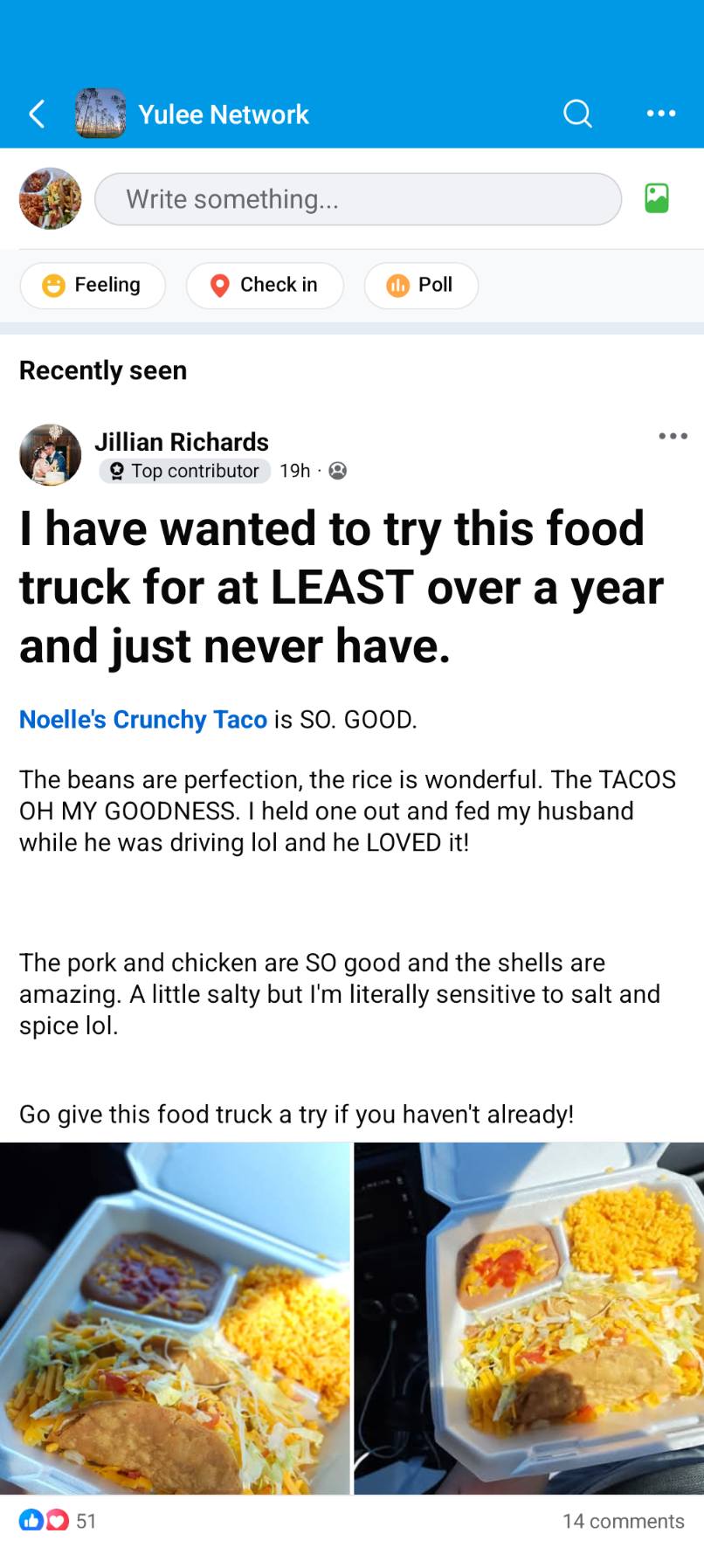Attach a photo using the green image icon

tap(657, 198)
